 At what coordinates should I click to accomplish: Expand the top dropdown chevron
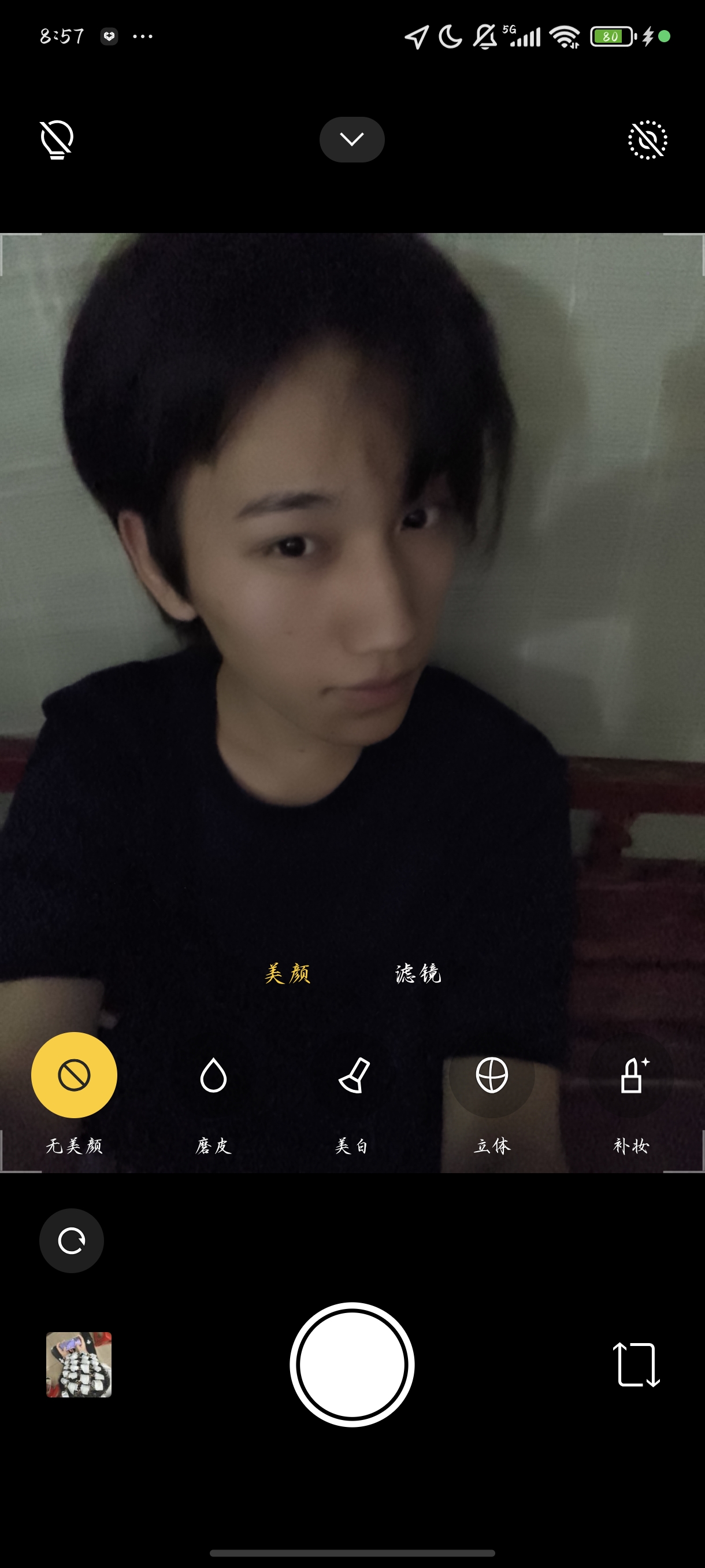351,139
